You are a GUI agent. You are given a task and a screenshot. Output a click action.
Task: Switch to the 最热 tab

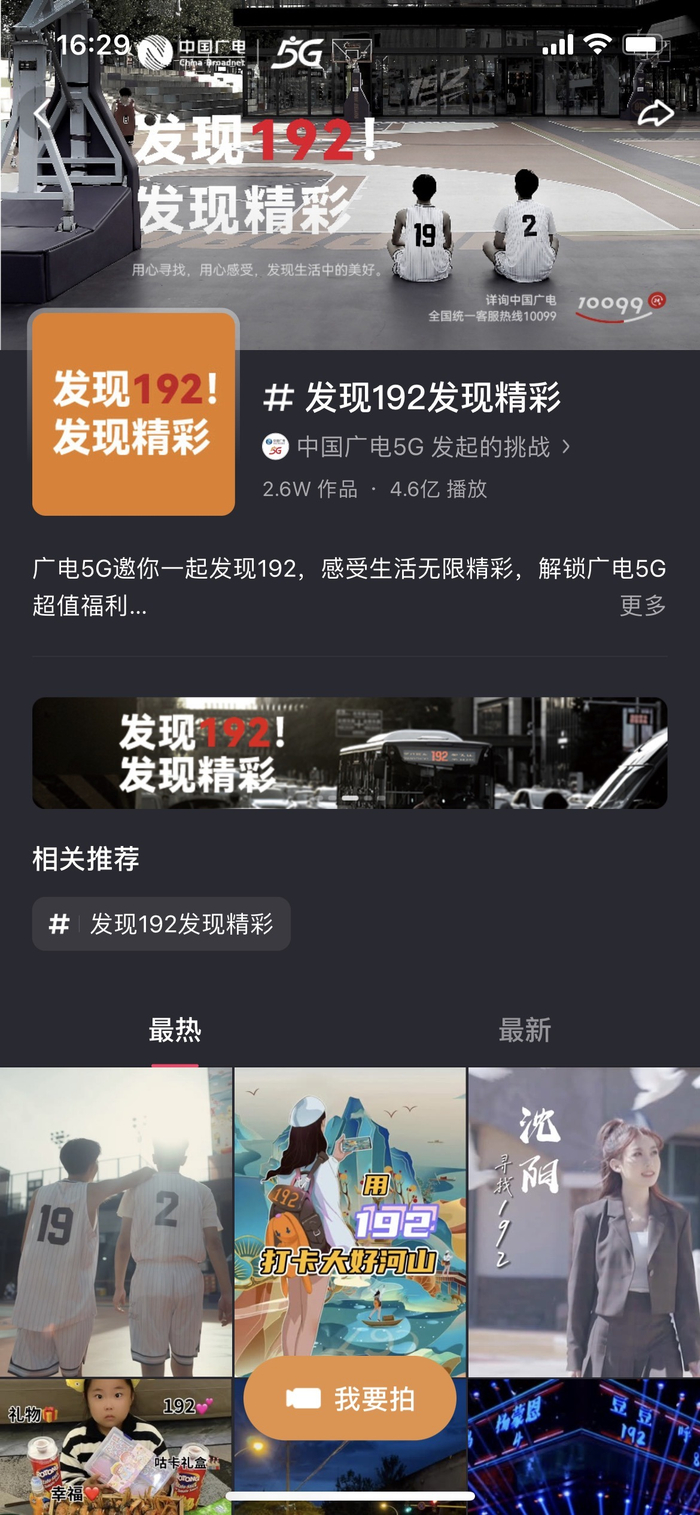coord(175,1030)
